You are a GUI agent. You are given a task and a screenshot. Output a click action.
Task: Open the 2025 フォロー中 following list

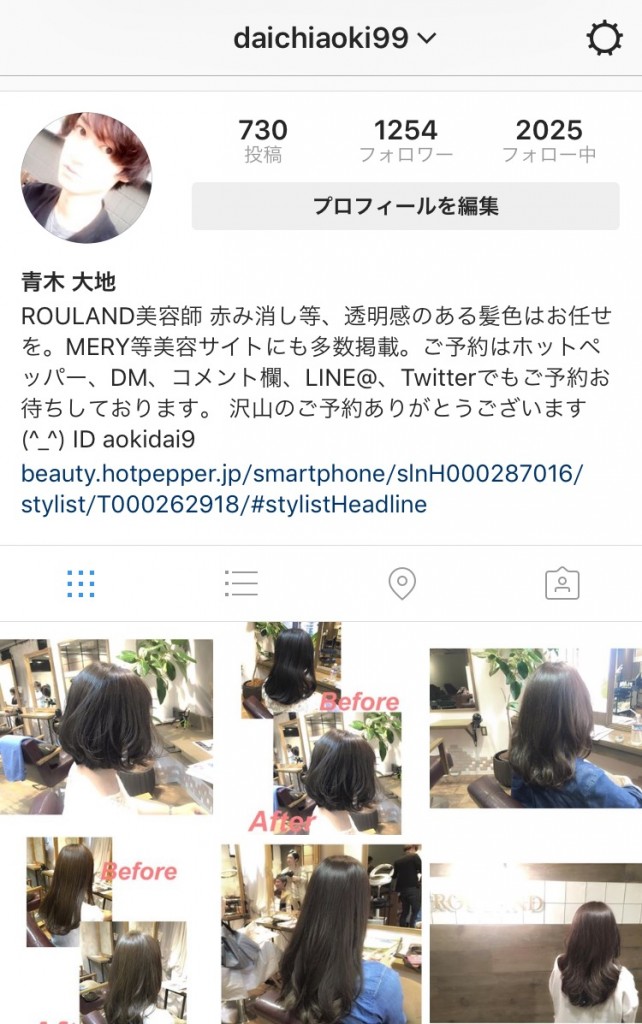tap(548, 141)
